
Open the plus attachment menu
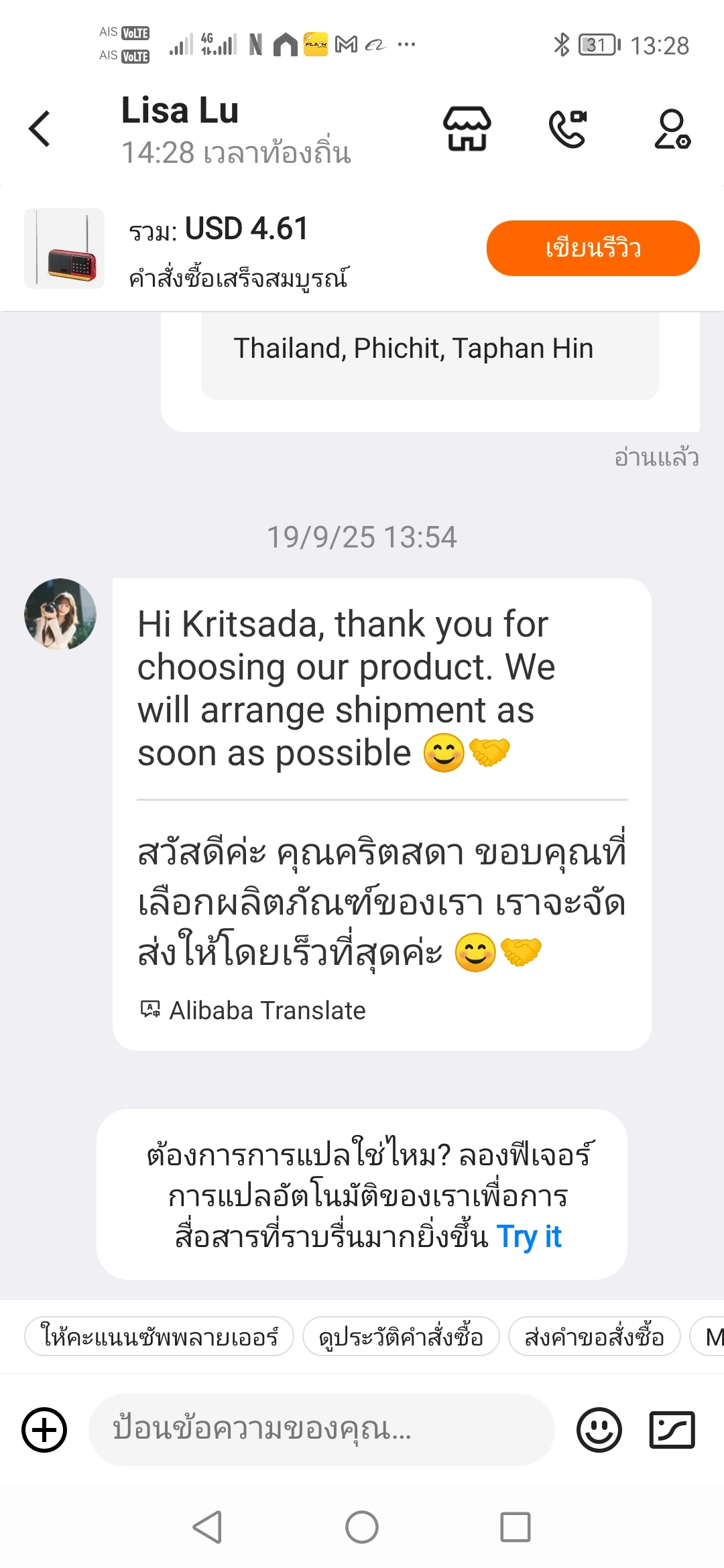pos(44,1429)
